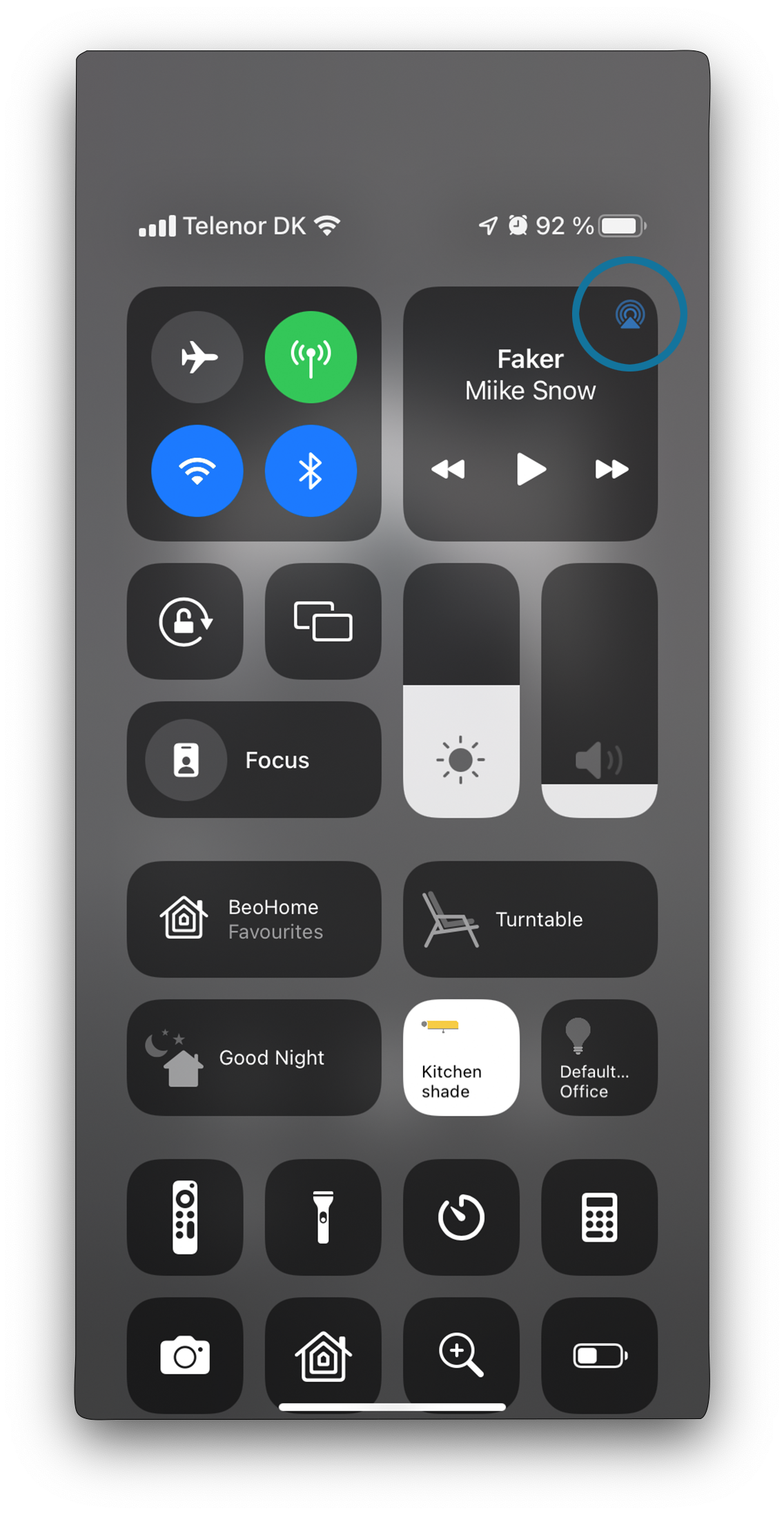This screenshot has width=784, height=1515.
Task: Toggle the rotation lock
Action: [185, 621]
